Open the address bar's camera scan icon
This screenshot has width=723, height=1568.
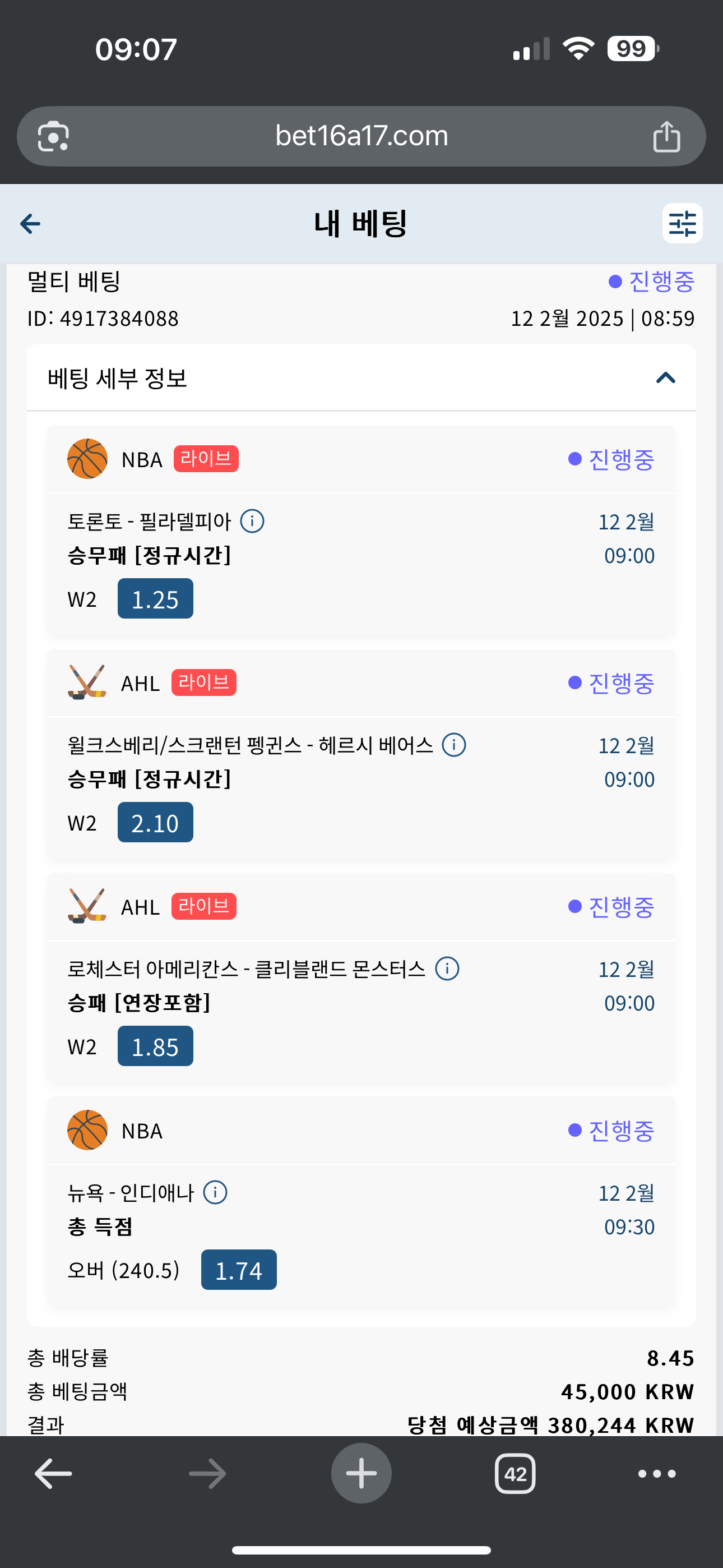[54, 136]
